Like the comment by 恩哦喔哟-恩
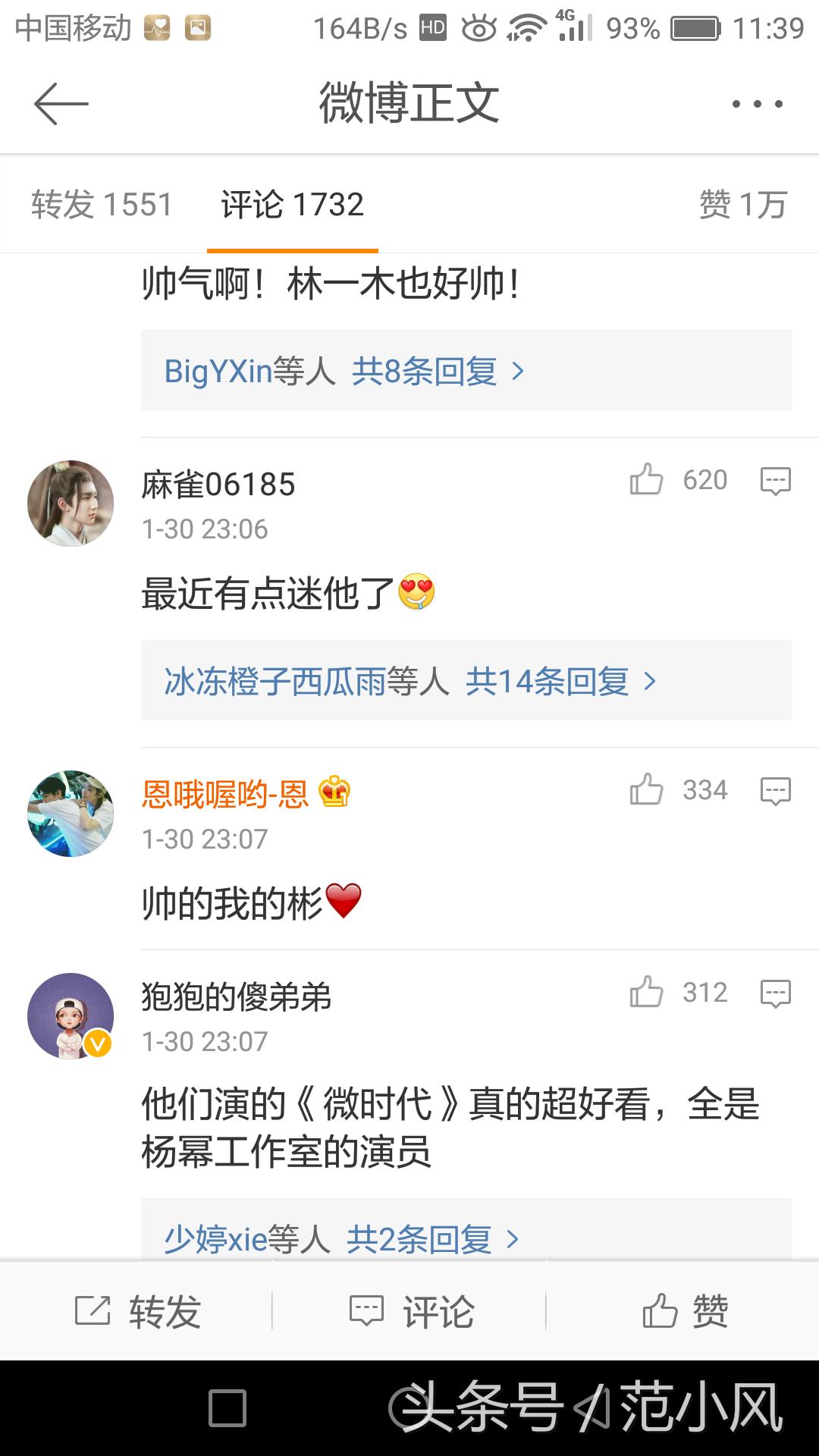This screenshot has height=1456, width=819. 647,790
